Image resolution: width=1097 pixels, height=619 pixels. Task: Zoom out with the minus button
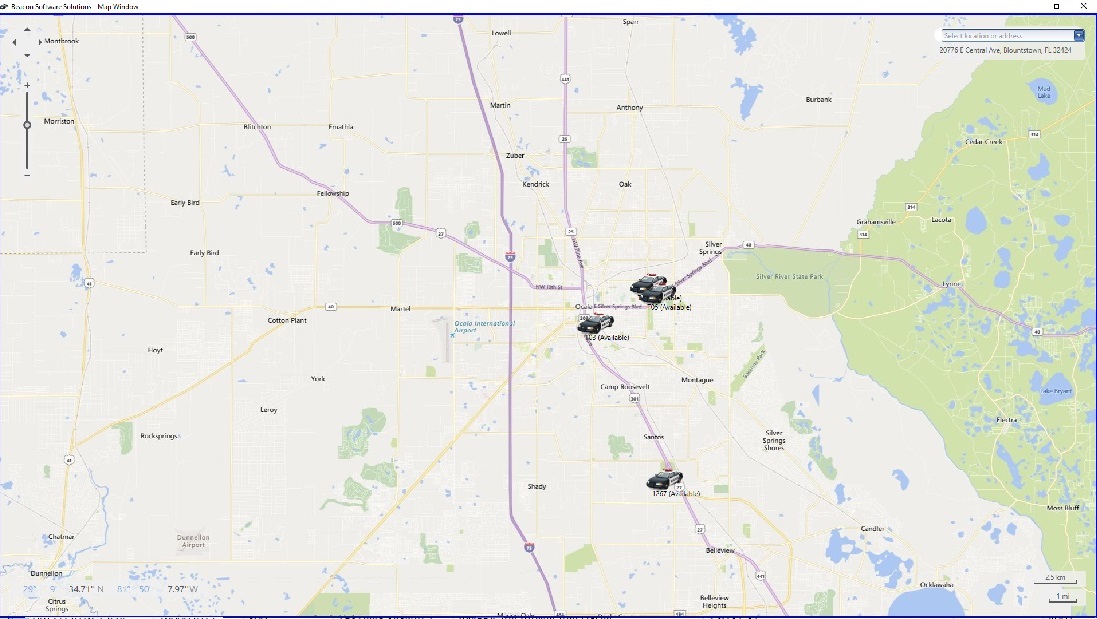click(27, 175)
